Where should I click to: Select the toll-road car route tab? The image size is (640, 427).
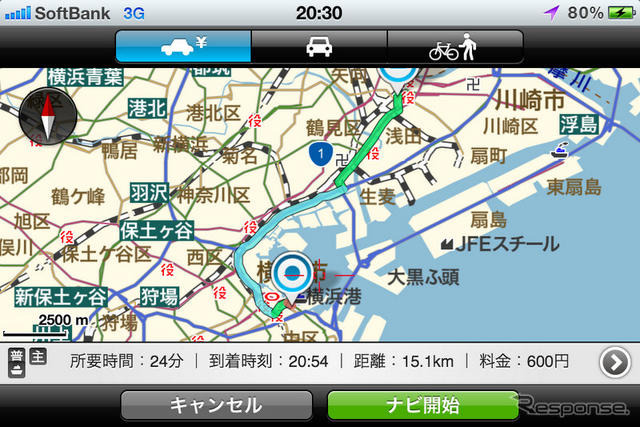click(x=182, y=47)
